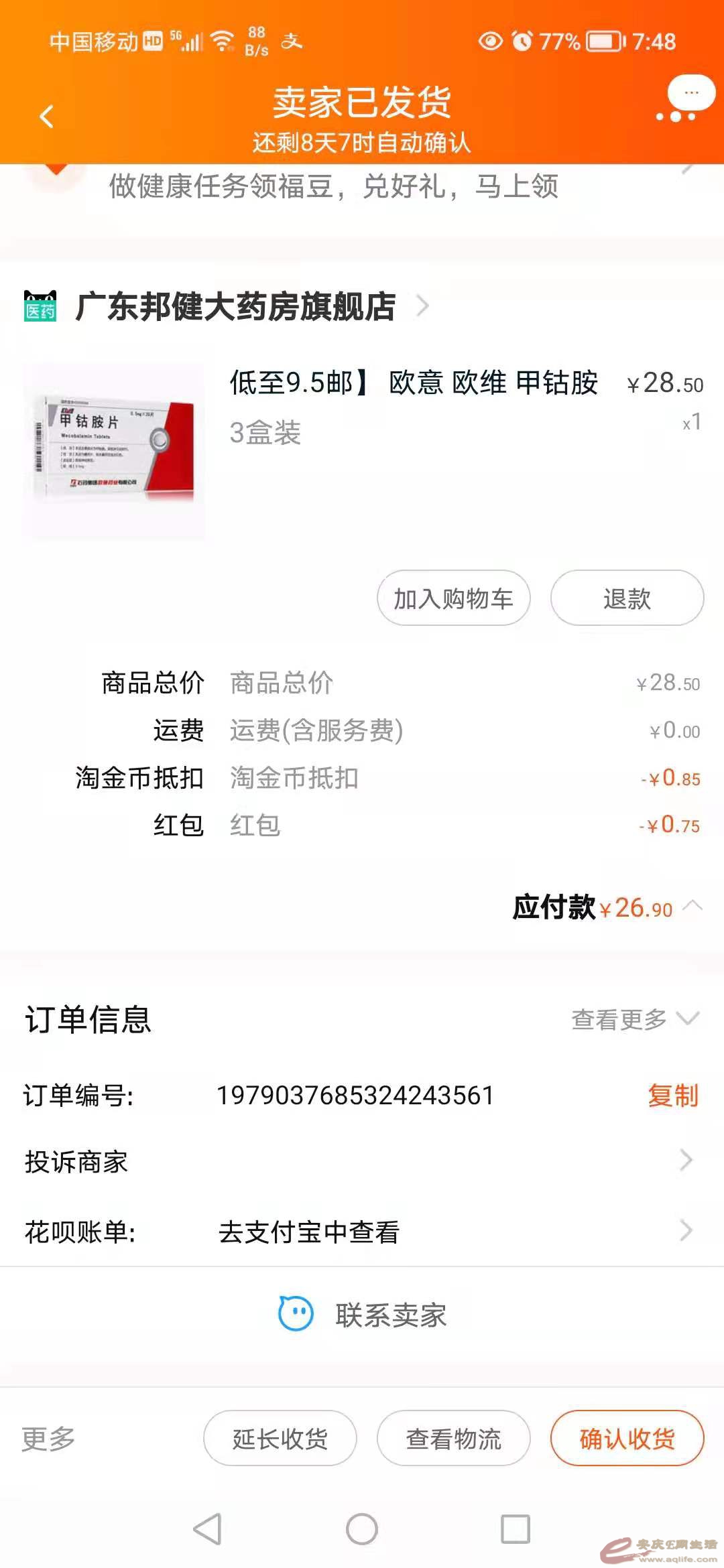Tap the system home button

point(362,1529)
